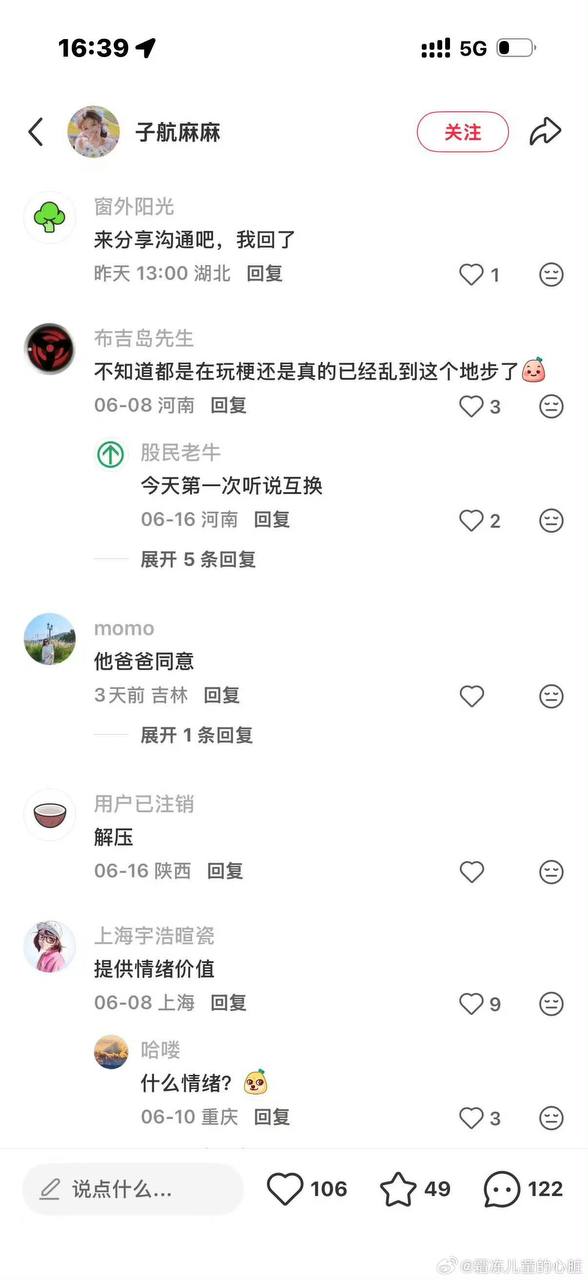Open 布吉岛先生's profile avatar
Image resolution: width=588 pixels, height=1280 pixels.
click(50, 349)
